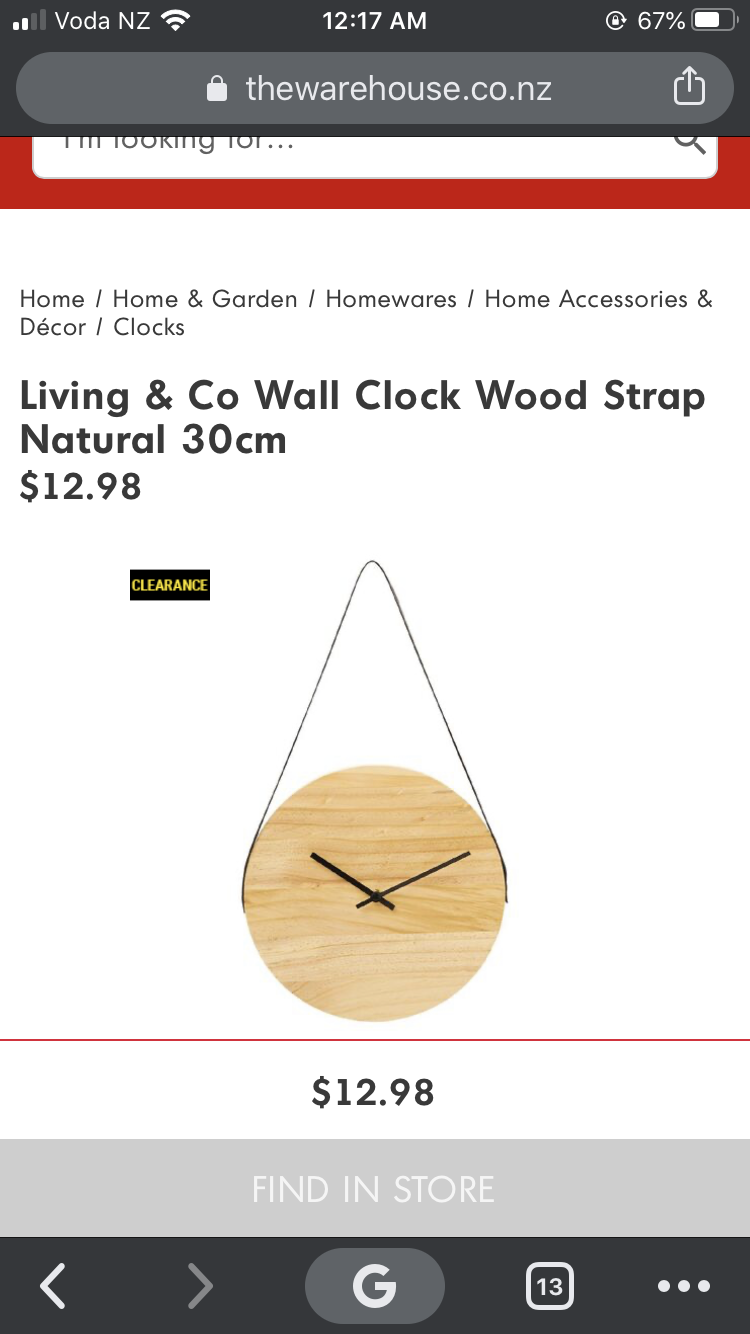Go to the Home breadcrumb
Image resolution: width=750 pixels, height=1334 pixels.
point(52,299)
